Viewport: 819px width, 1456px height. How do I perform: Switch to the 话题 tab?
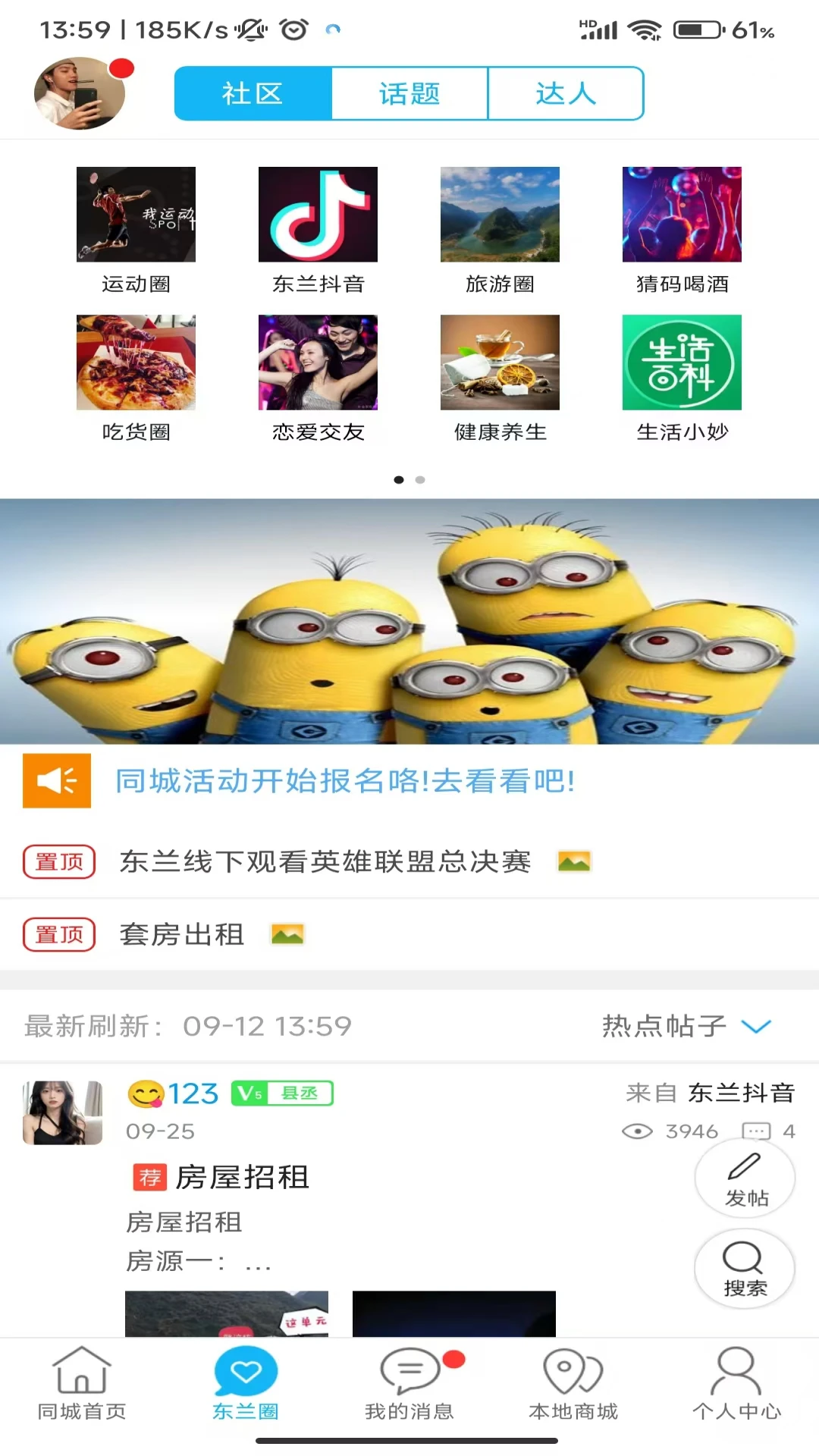click(x=409, y=93)
